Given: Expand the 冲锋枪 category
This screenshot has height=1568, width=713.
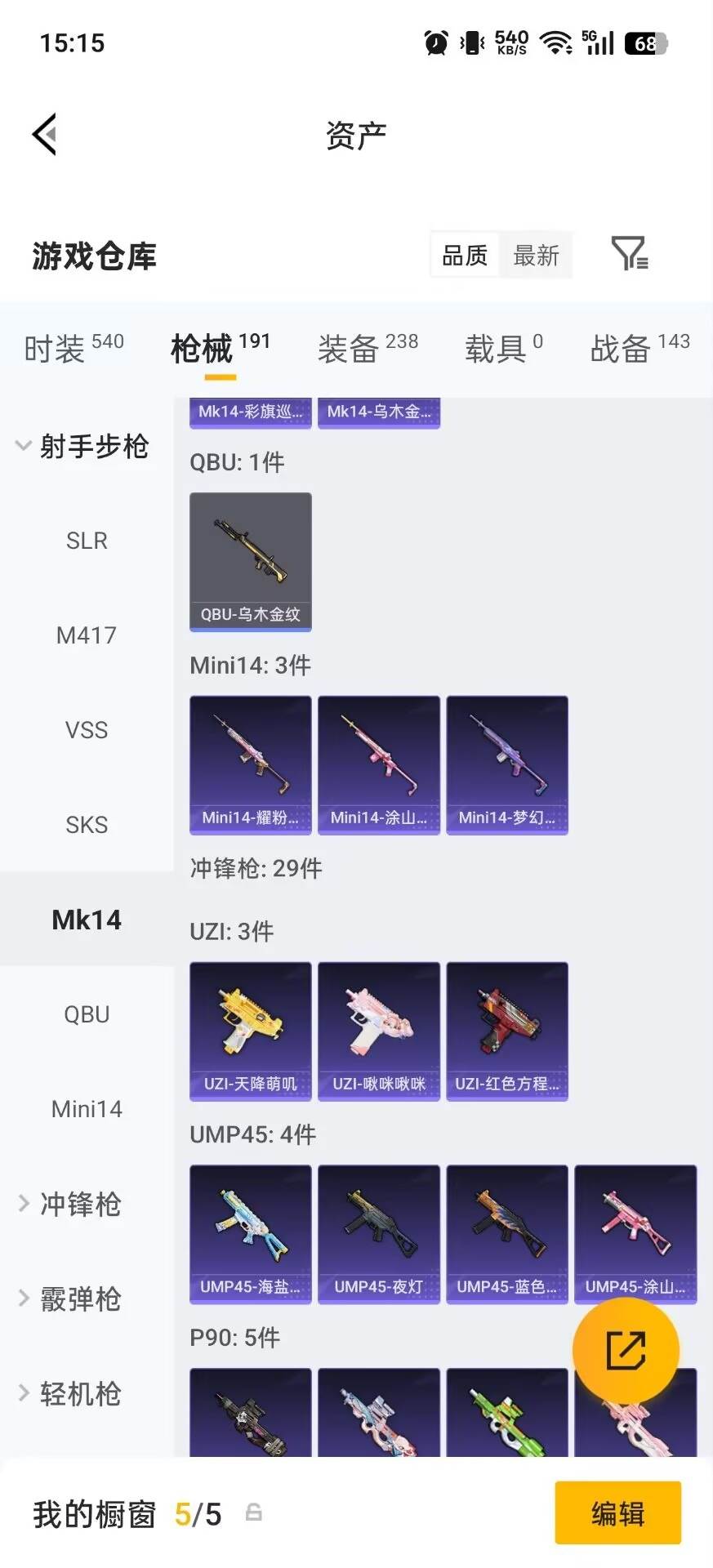Looking at the screenshot, I should tap(69, 1204).
